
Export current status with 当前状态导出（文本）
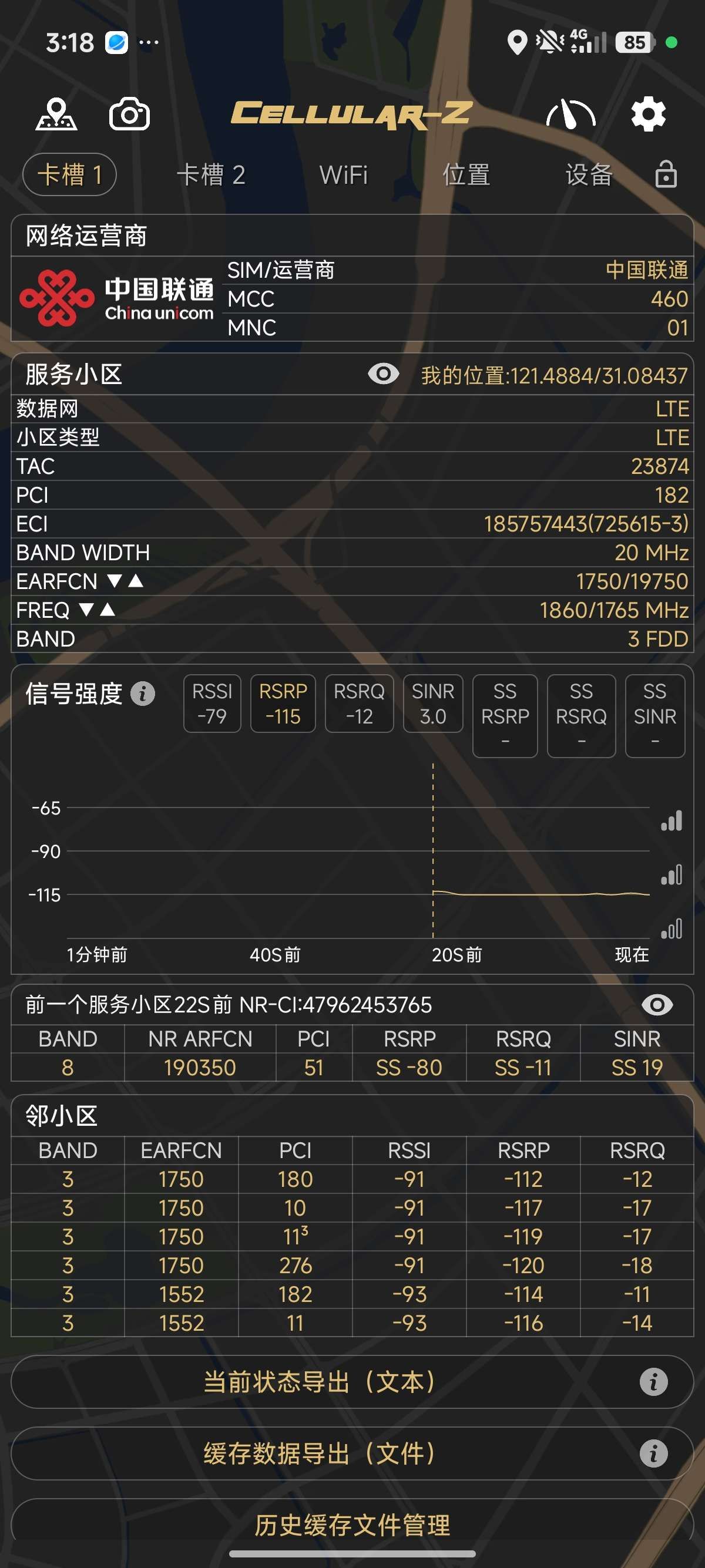(x=320, y=1382)
